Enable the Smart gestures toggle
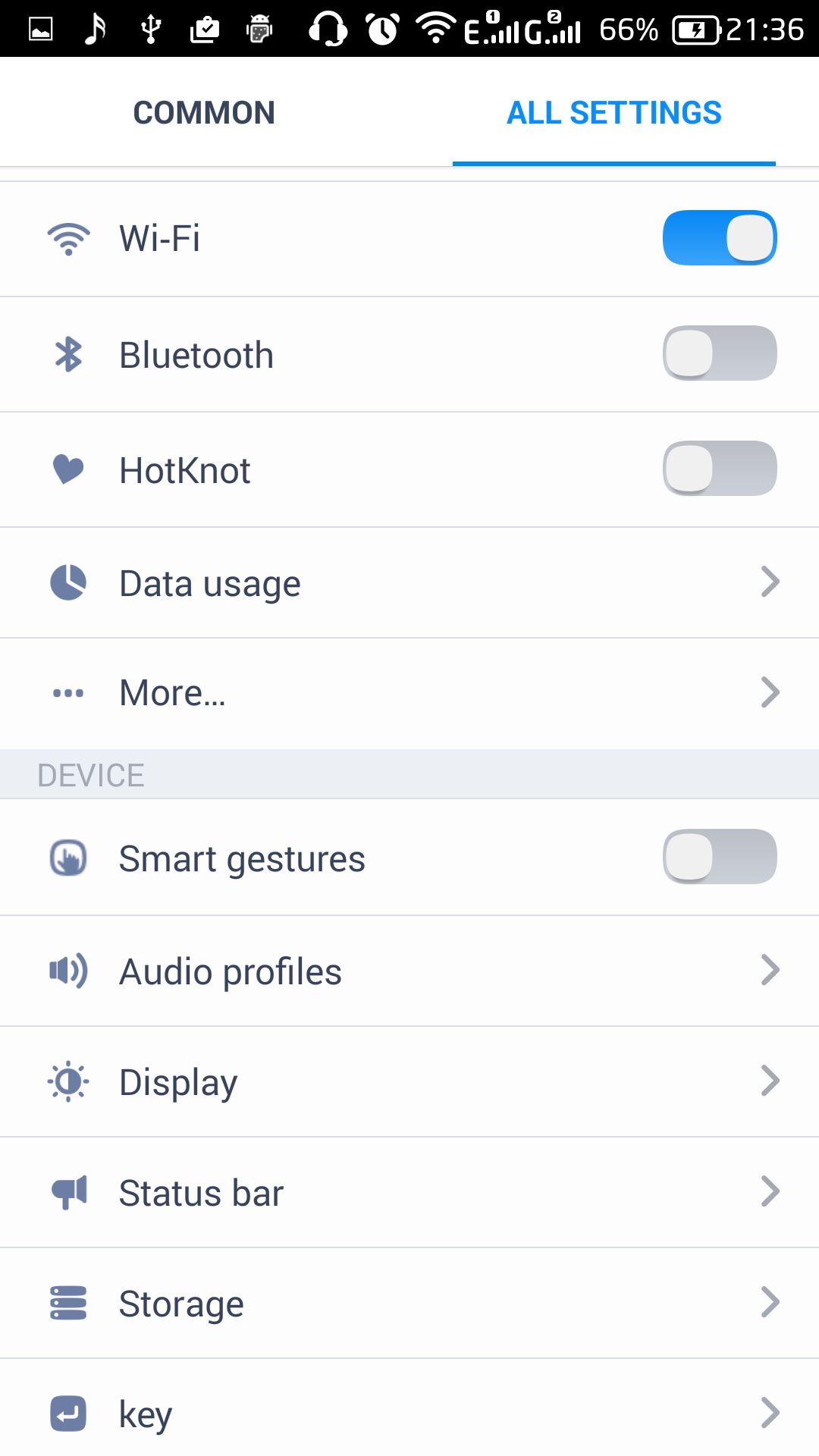Viewport: 819px width, 1456px height. click(x=720, y=857)
